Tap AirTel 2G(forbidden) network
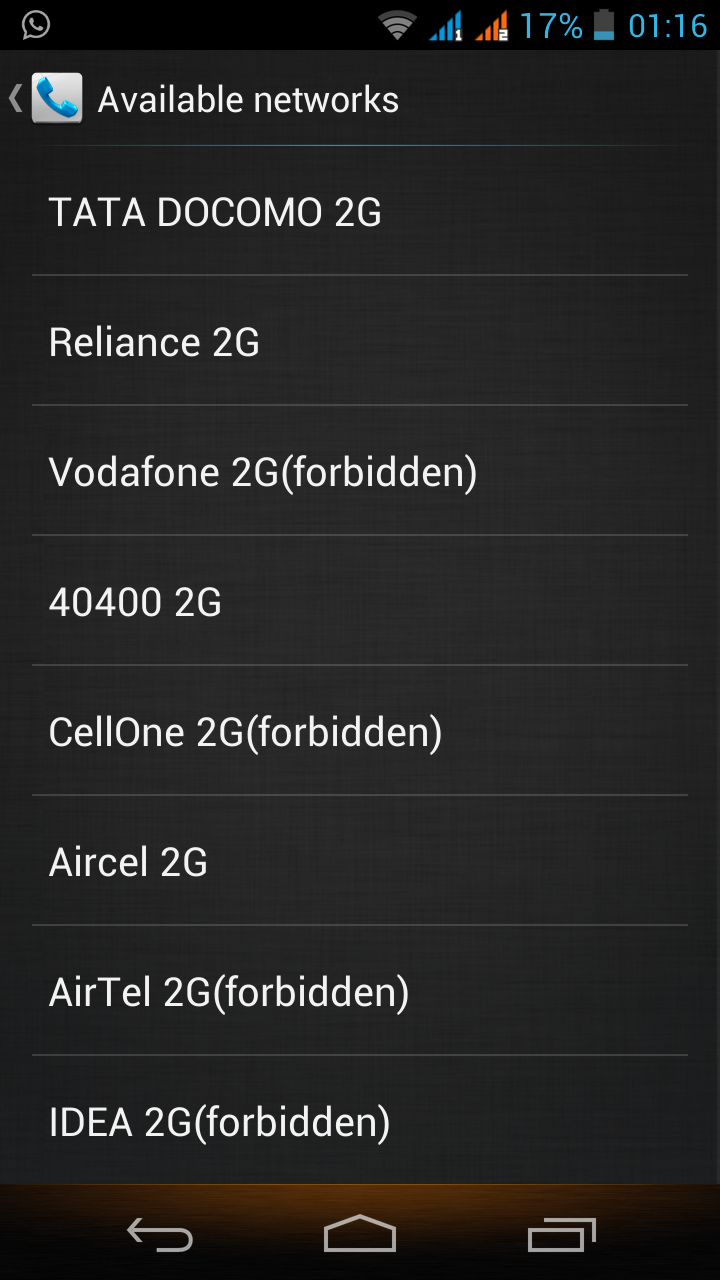Screen dimensions: 720x1280 (x=360, y=992)
